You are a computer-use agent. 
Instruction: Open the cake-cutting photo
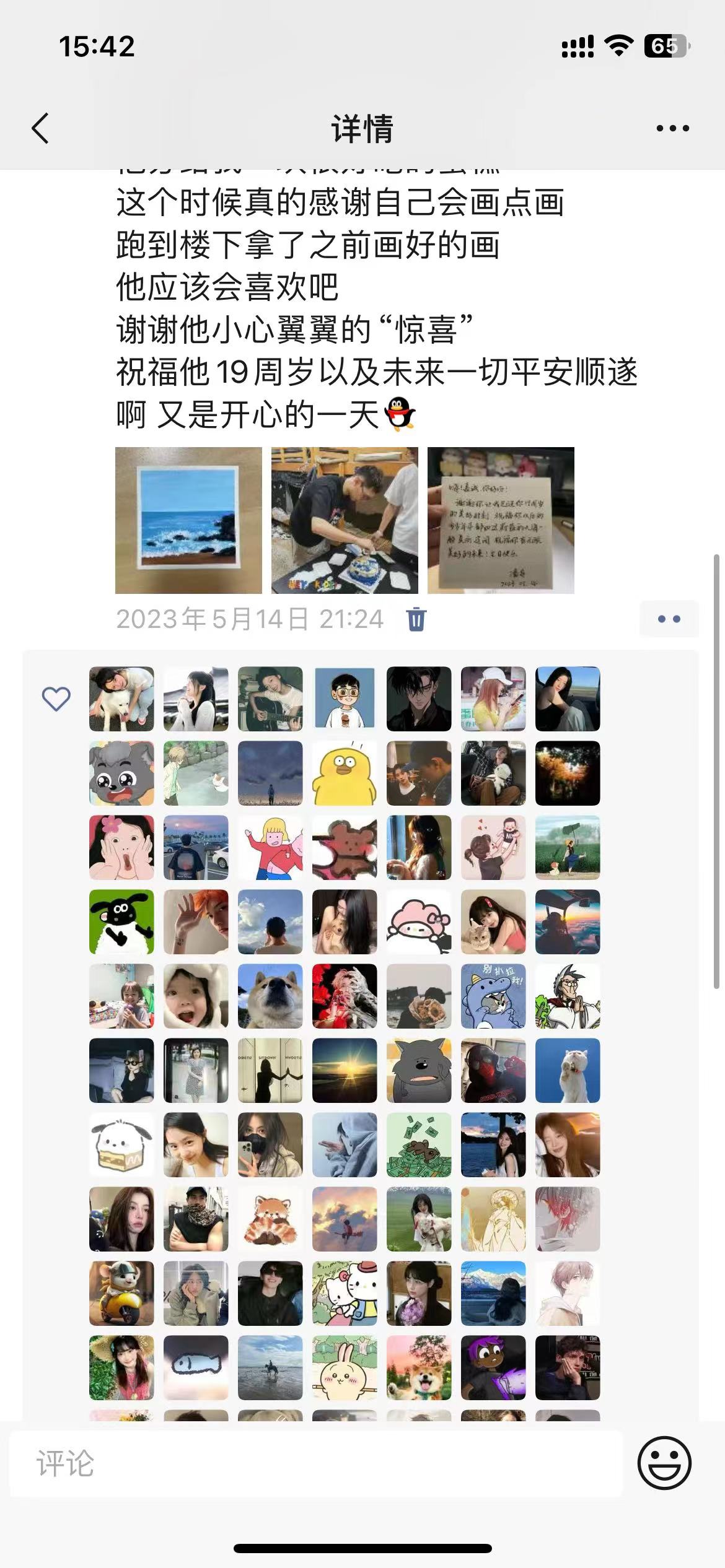(x=345, y=520)
